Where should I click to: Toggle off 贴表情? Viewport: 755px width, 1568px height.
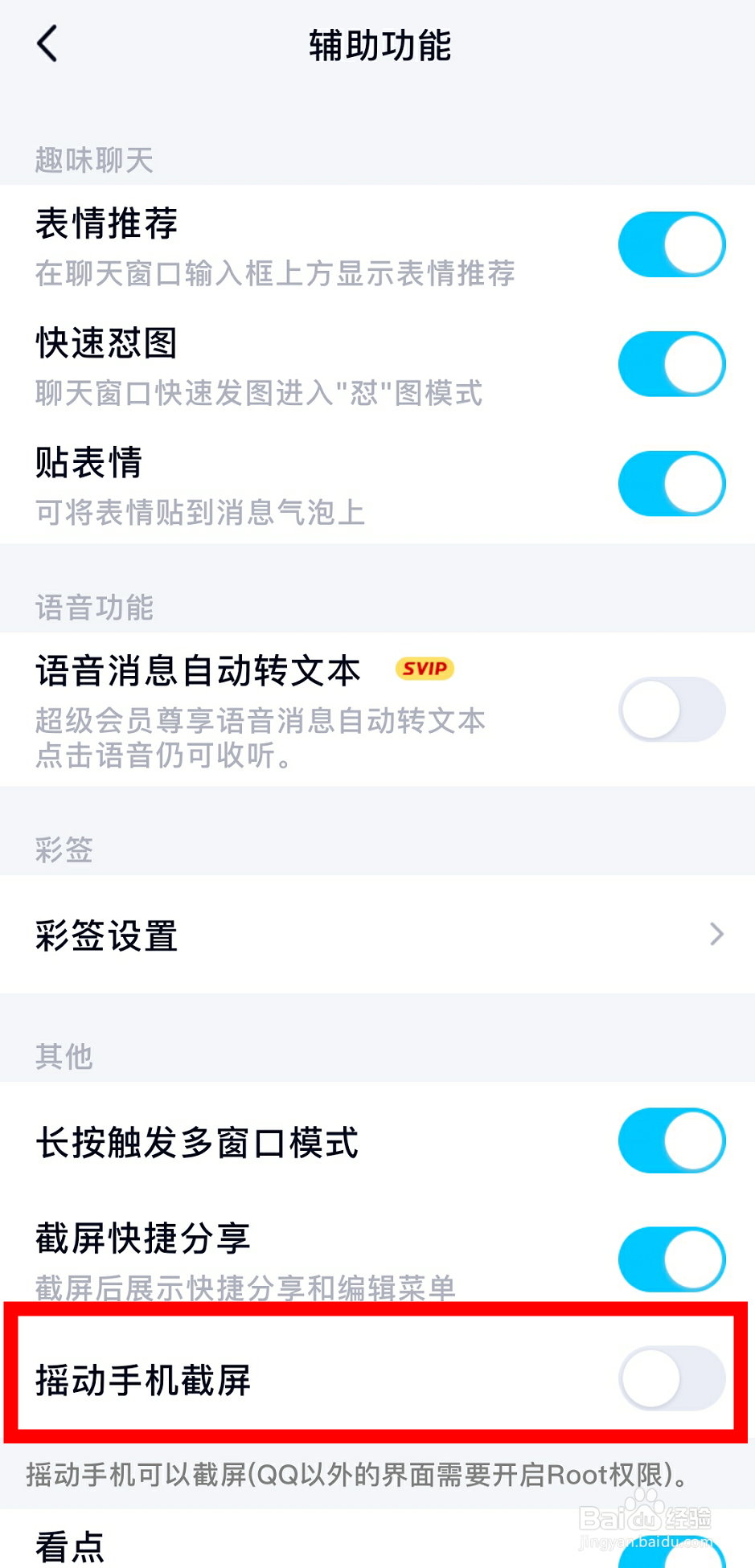[671, 483]
